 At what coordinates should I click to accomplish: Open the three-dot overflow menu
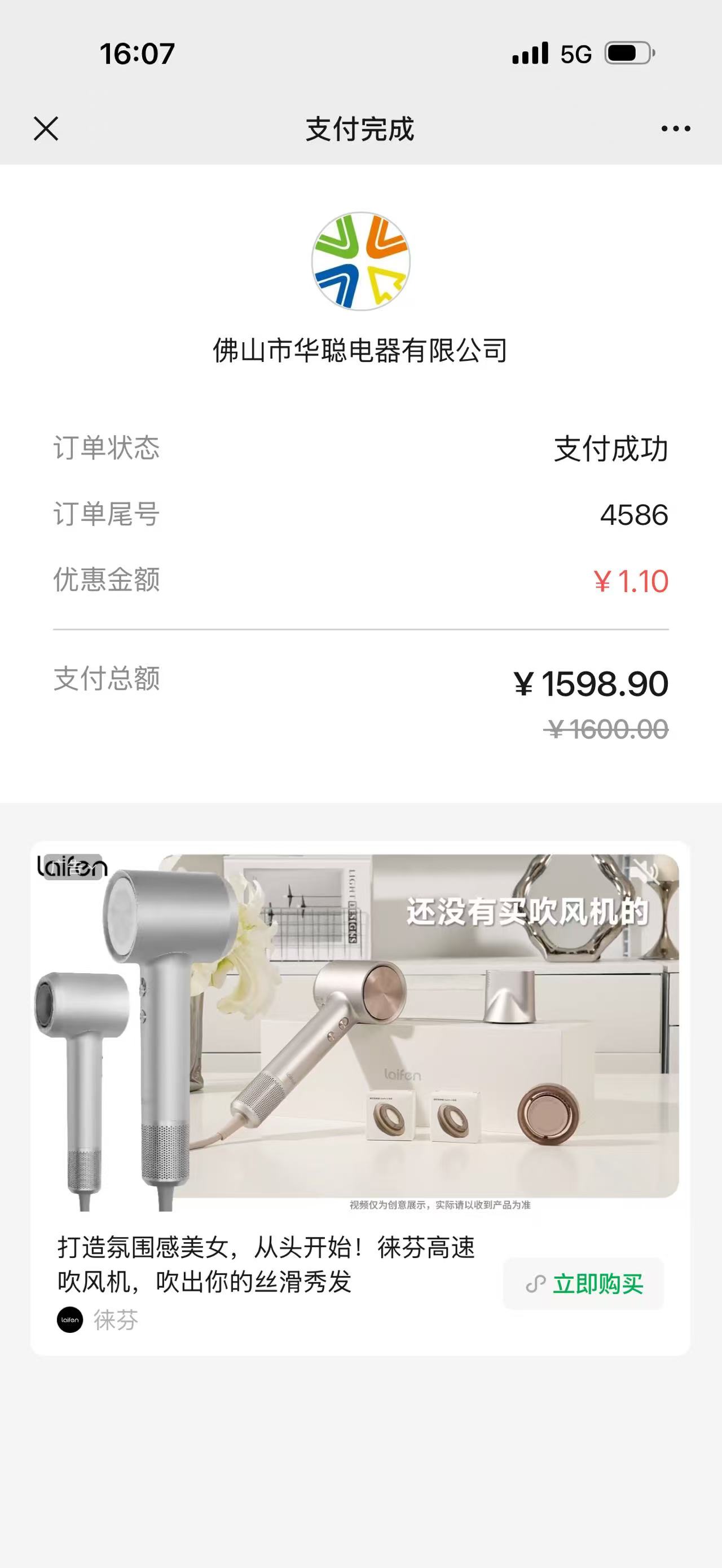(x=675, y=129)
